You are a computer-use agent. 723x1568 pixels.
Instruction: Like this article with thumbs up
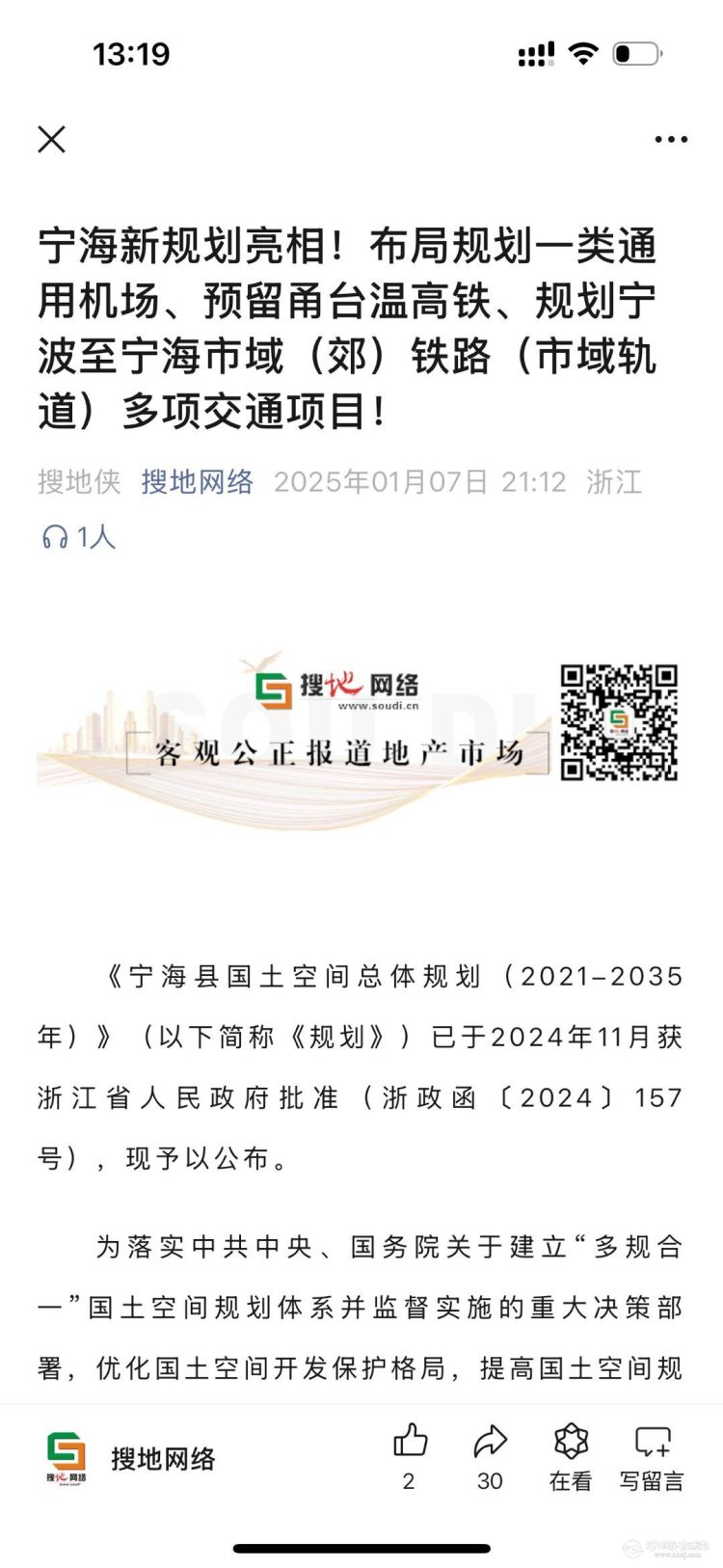click(x=410, y=1442)
